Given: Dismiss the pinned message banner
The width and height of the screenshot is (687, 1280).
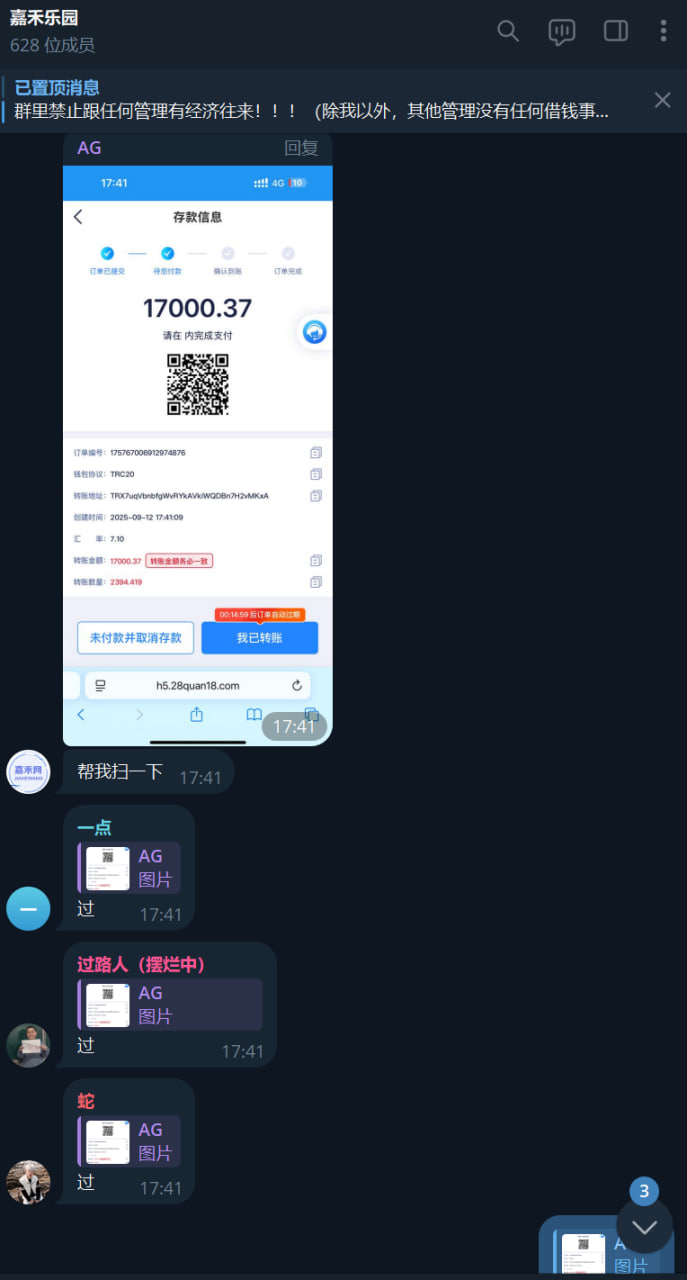Looking at the screenshot, I should click(x=662, y=100).
